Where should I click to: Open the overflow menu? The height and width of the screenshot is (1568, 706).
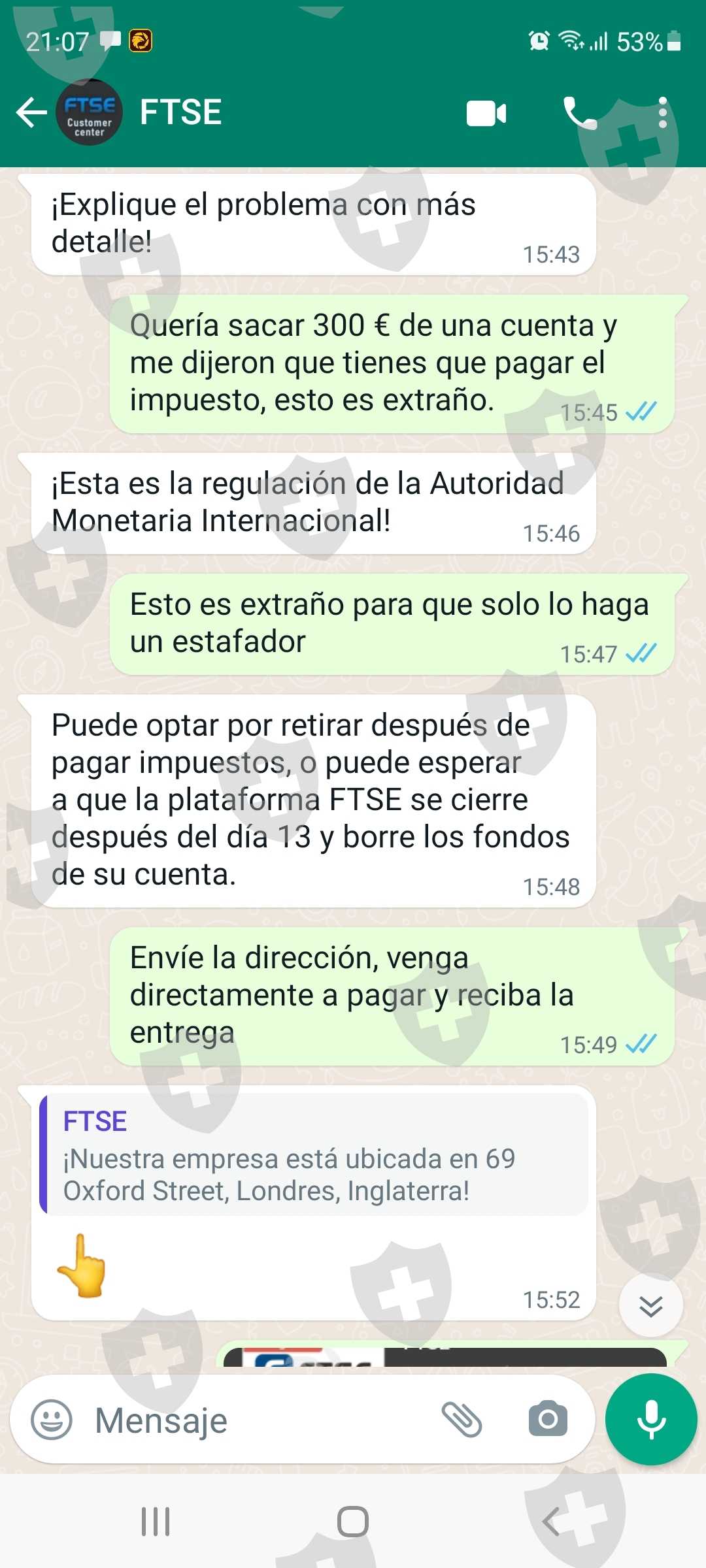click(663, 112)
